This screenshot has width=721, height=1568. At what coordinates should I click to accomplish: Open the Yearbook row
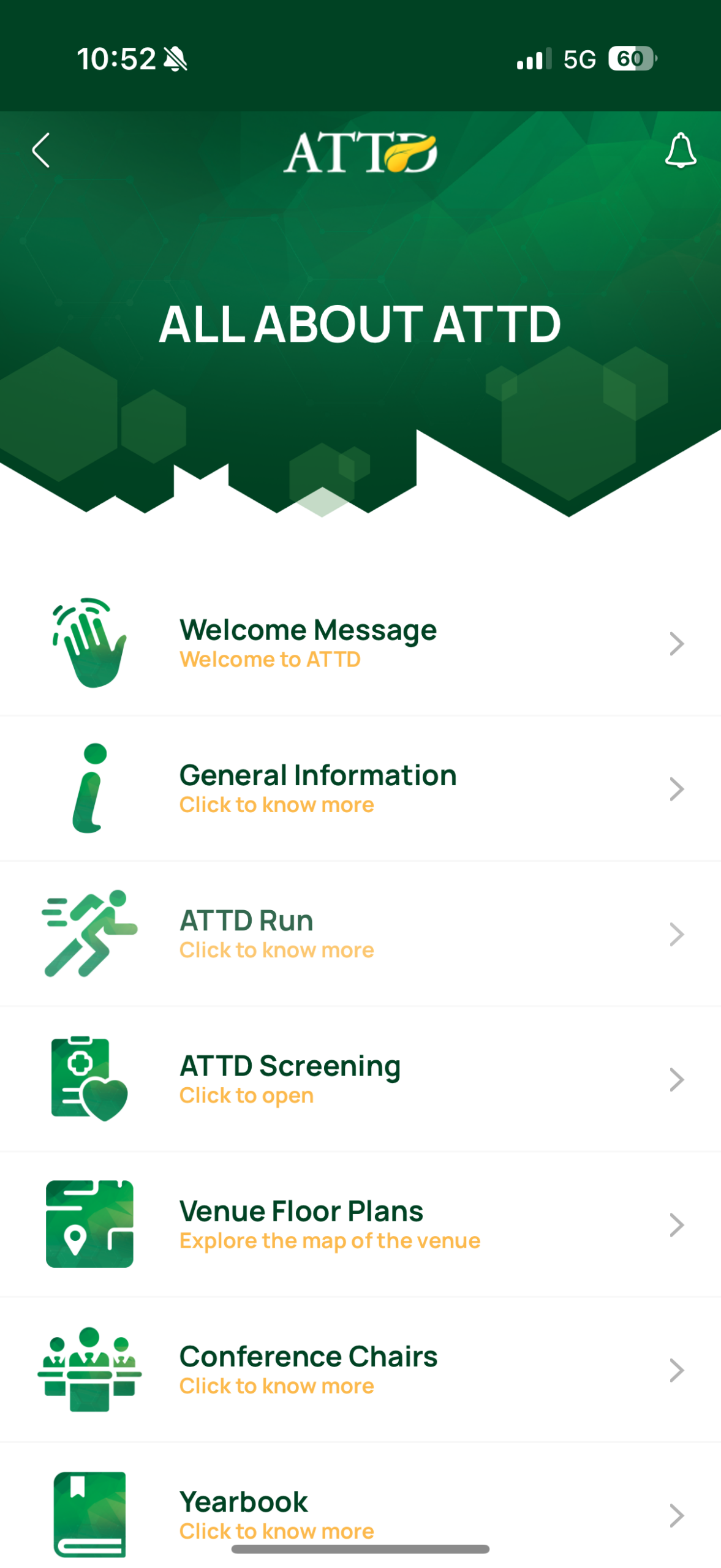pos(360,1512)
